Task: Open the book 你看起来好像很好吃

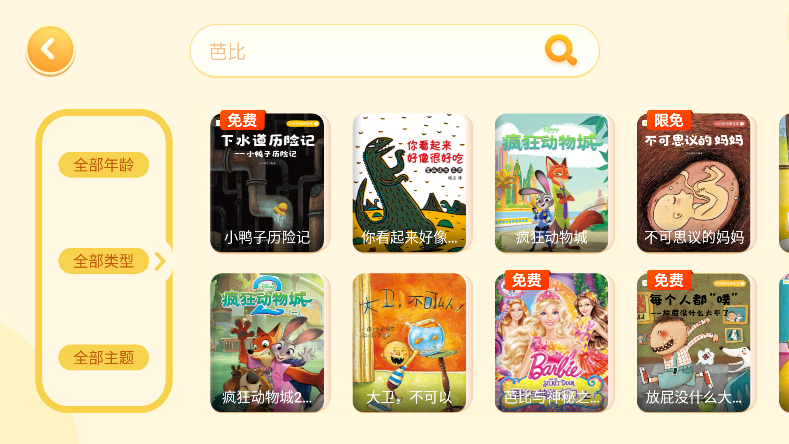Action: (409, 182)
